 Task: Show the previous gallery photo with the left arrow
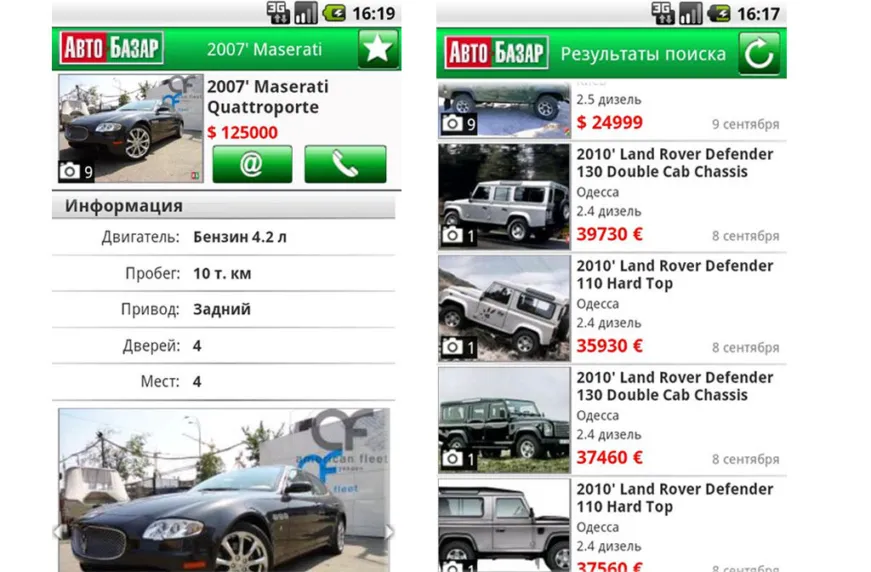click(x=58, y=532)
